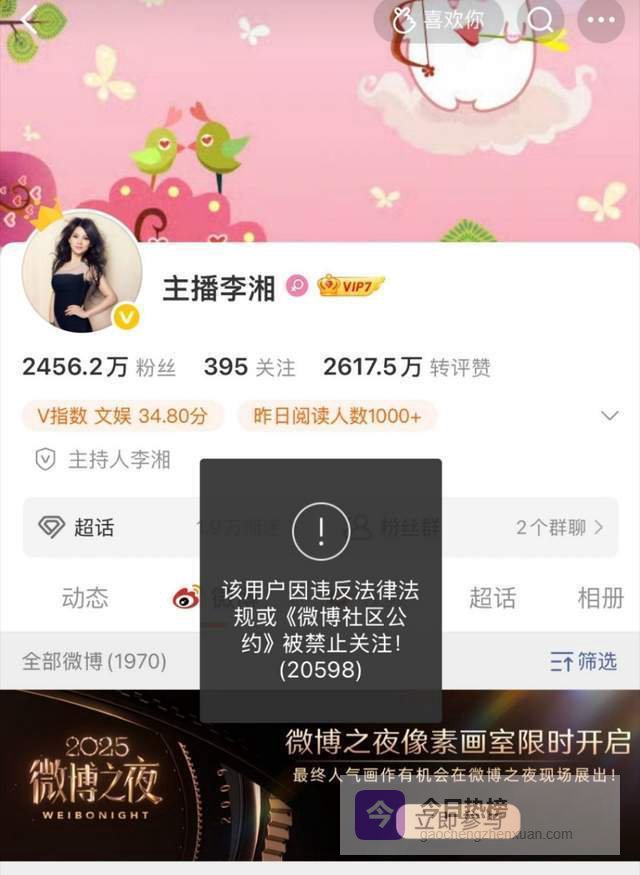This screenshot has width=640, height=875.
Task: Open search on this profile
Action: (x=541, y=20)
